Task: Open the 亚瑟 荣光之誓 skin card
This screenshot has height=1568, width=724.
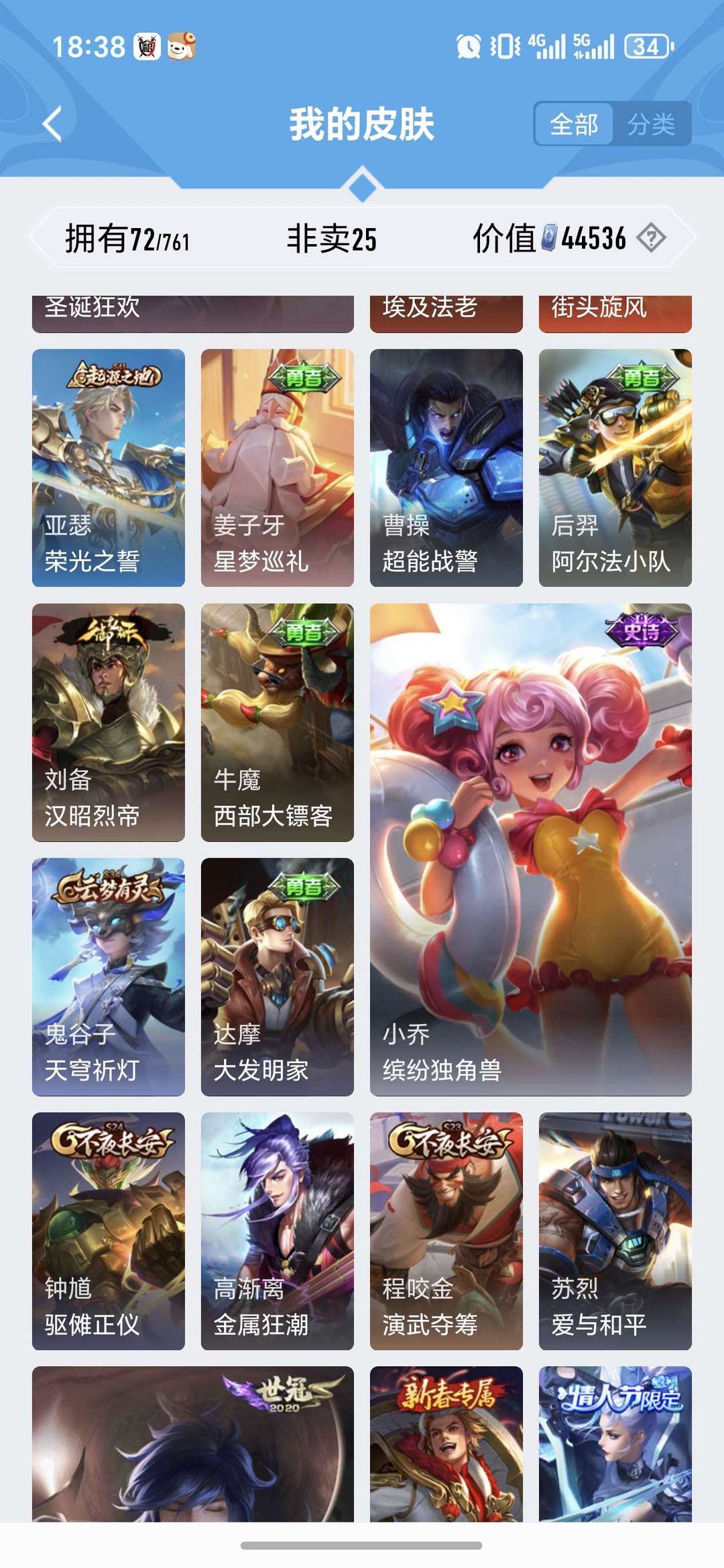Action: pos(109,467)
